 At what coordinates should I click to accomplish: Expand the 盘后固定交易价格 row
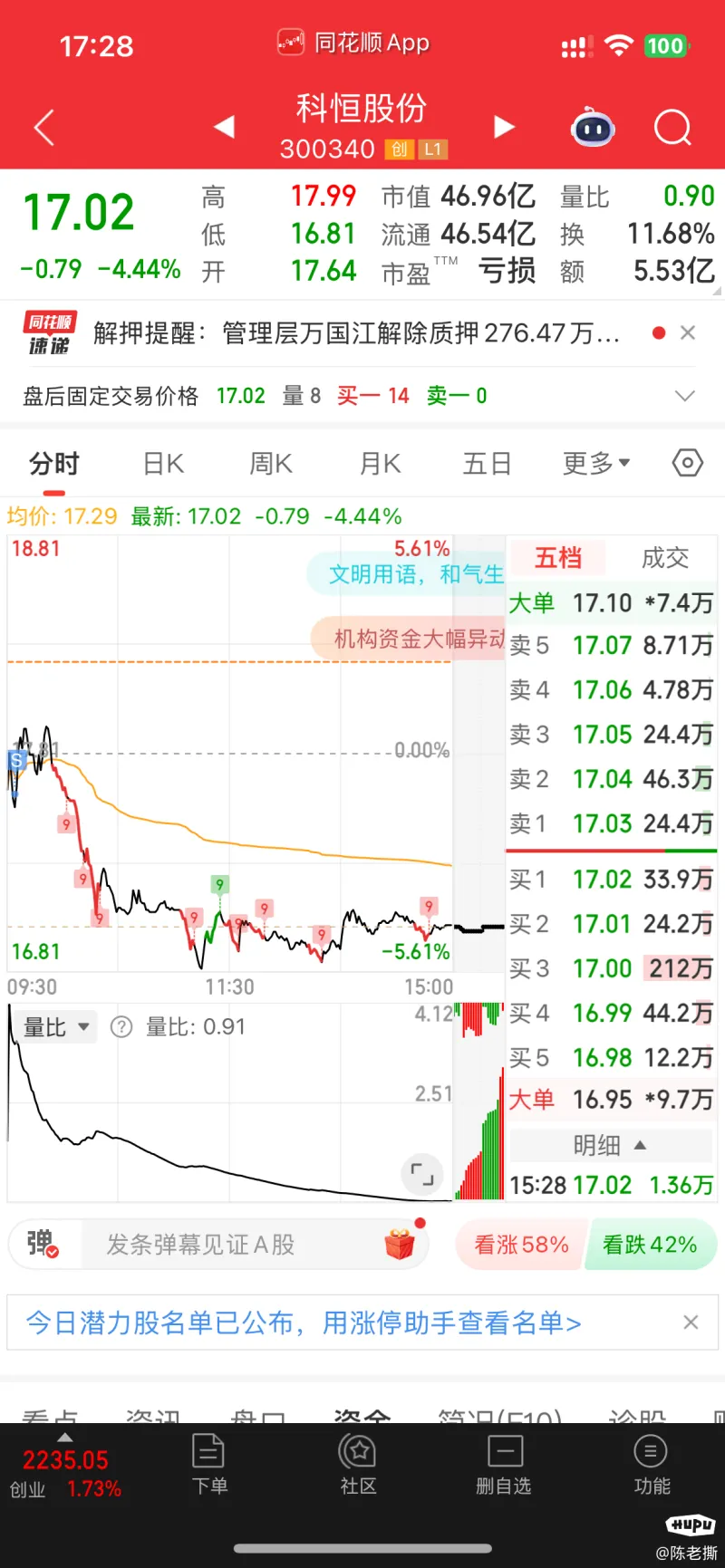685,396
